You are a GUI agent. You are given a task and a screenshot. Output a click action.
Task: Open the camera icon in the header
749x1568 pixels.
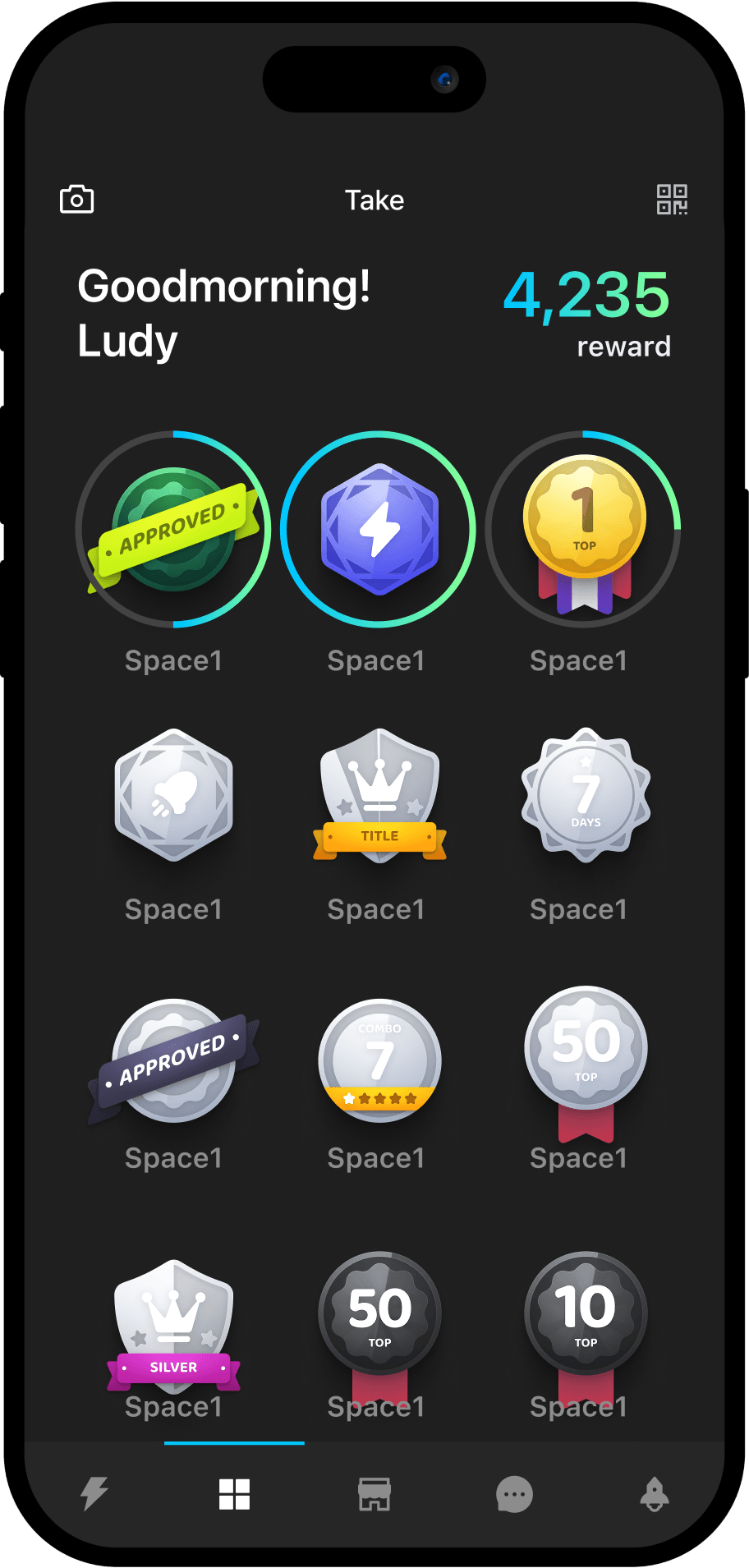tap(77, 200)
